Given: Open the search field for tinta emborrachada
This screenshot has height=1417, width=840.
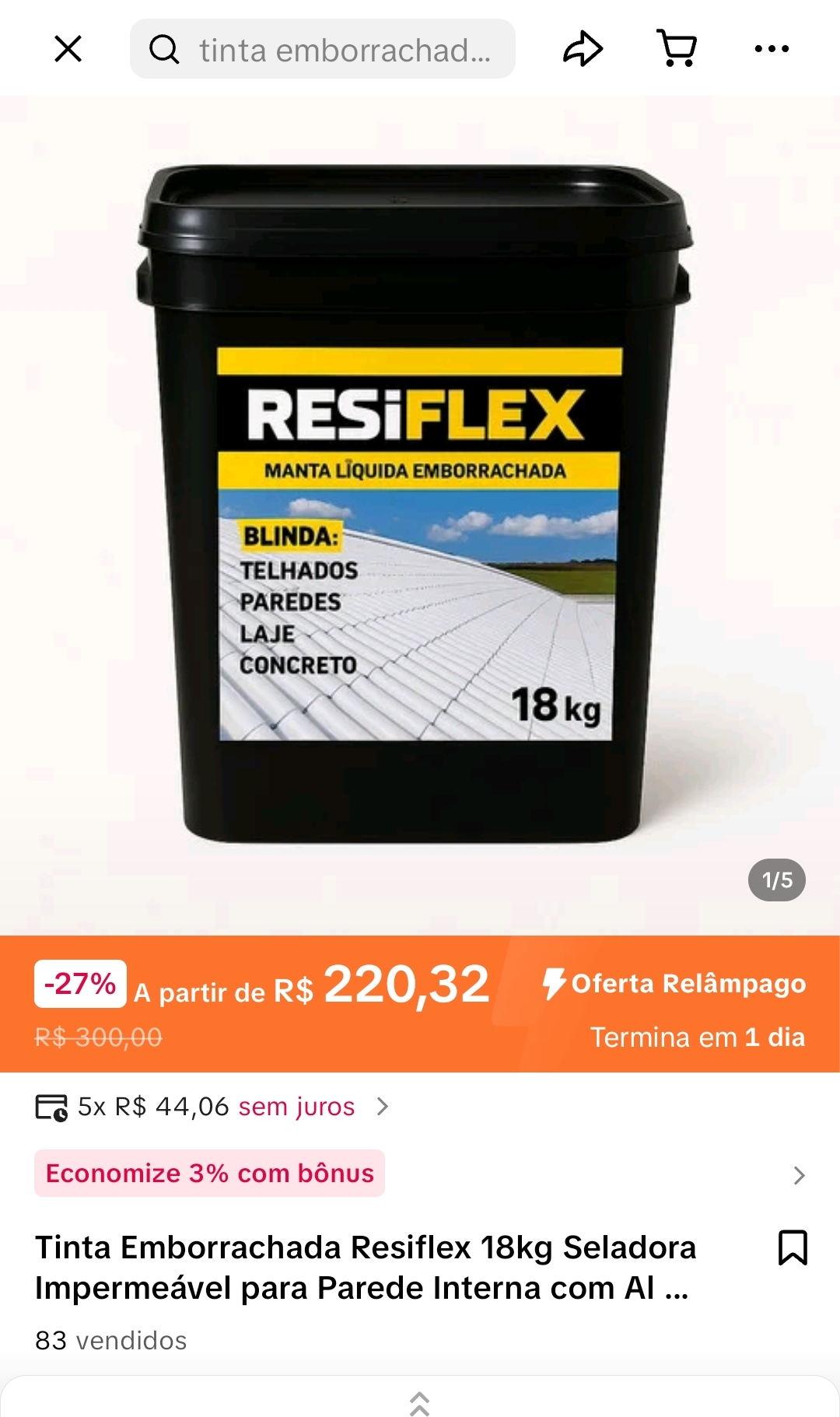Looking at the screenshot, I should (322, 49).
